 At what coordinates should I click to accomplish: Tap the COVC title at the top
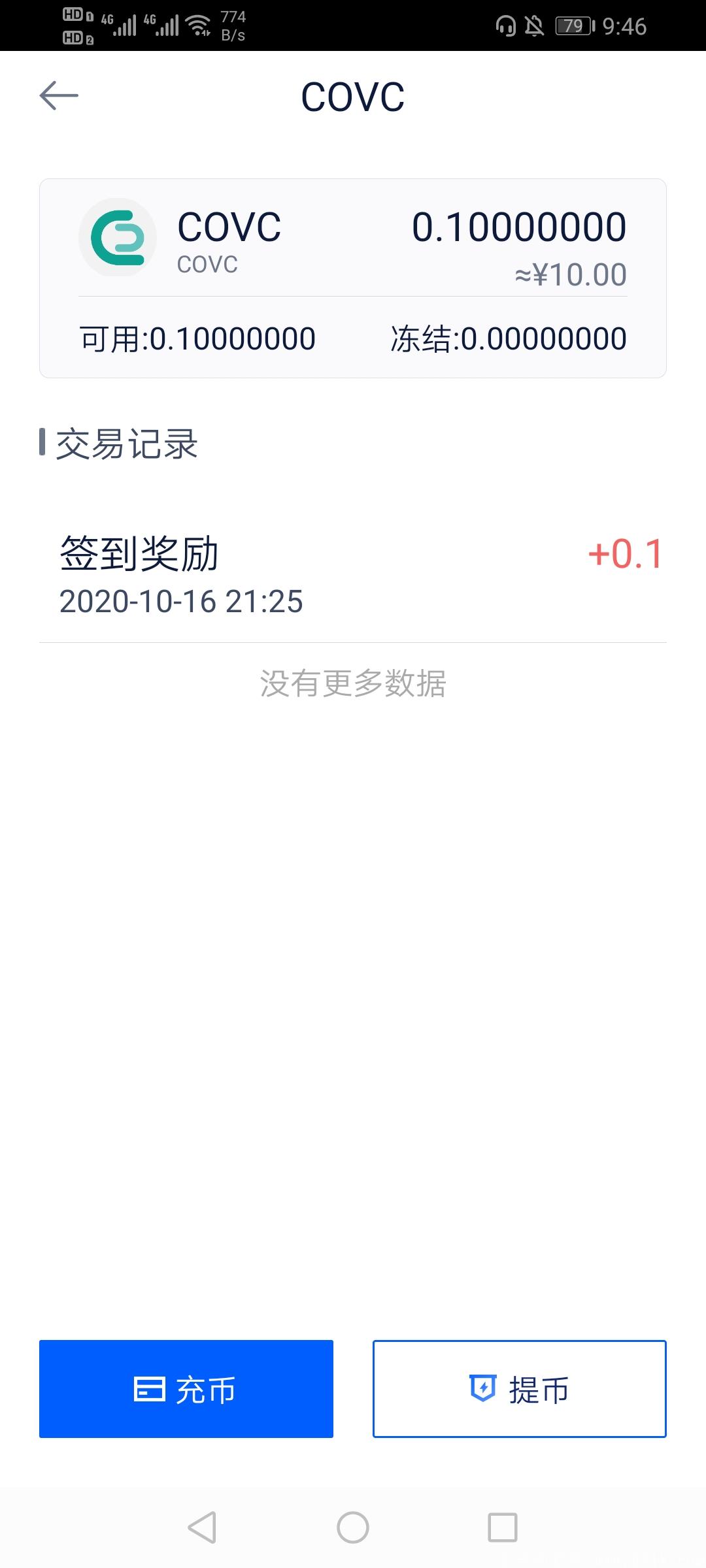353,95
